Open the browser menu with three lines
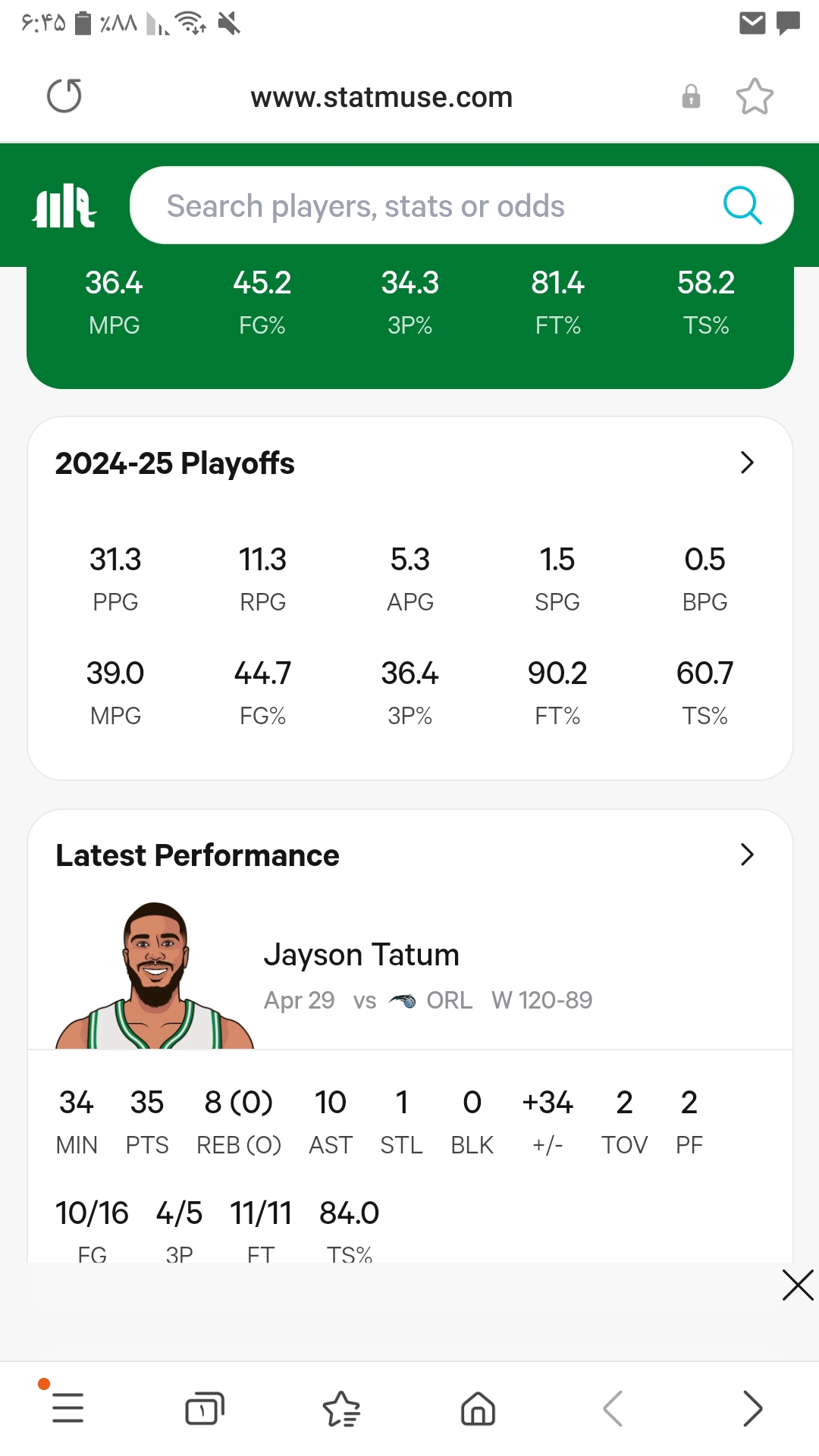Image resolution: width=819 pixels, height=1456 pixels. pyautogui.click(x=67, y=1408)
